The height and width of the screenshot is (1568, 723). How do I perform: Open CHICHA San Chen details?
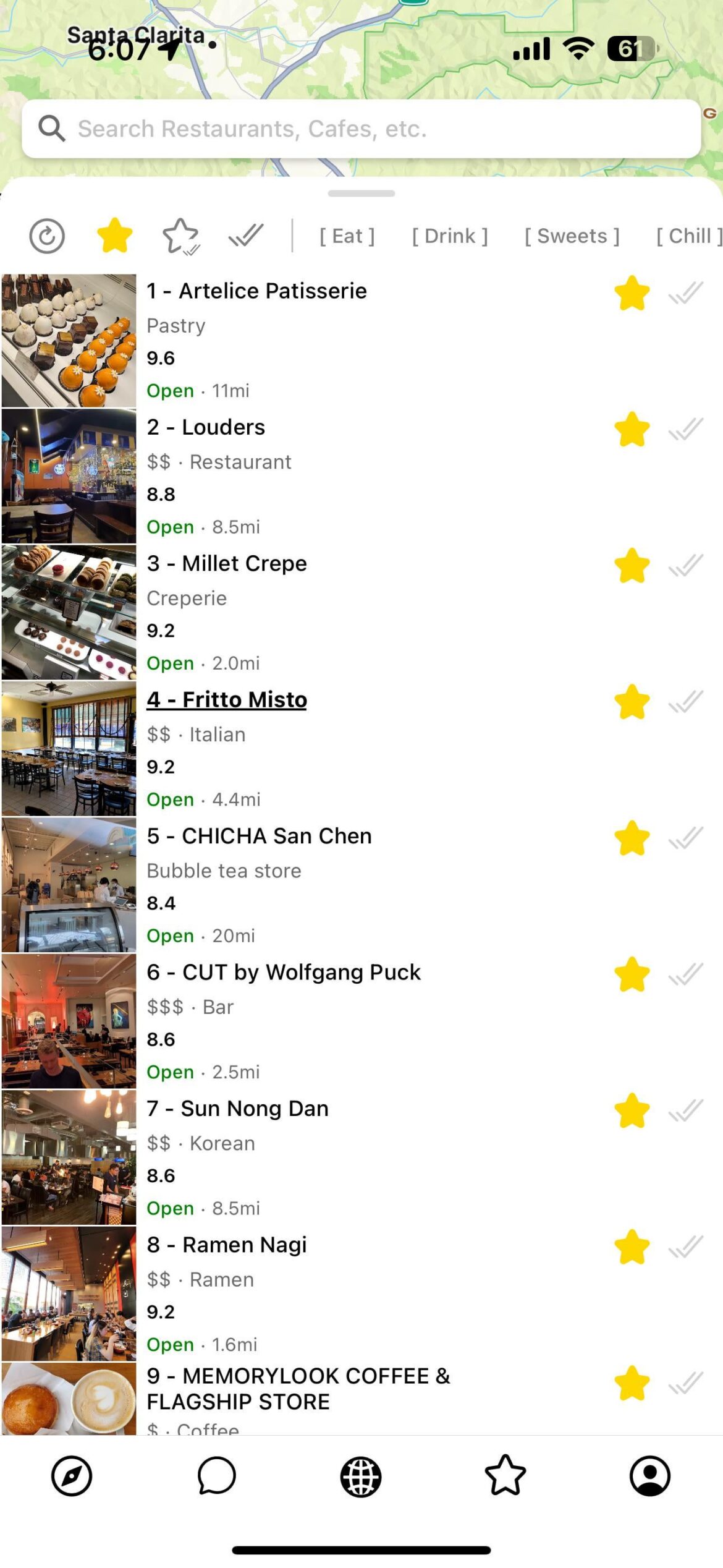259,835
